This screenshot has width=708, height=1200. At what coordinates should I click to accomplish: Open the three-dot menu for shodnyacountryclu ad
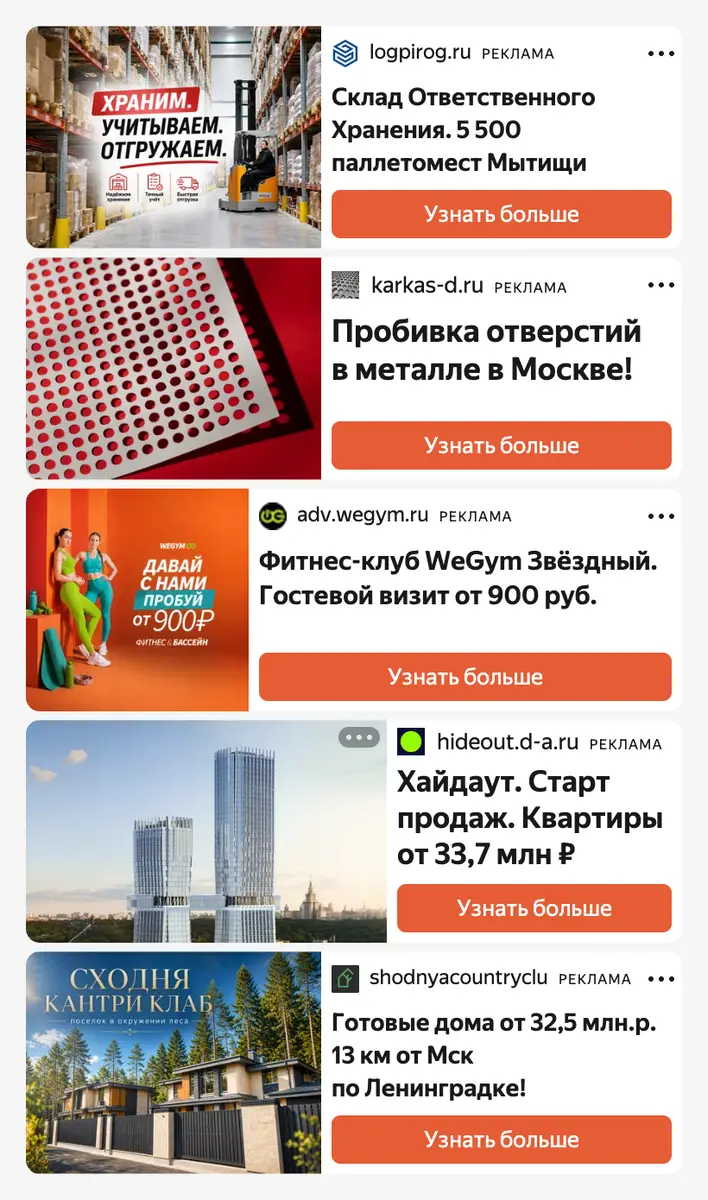coord(661,978)
